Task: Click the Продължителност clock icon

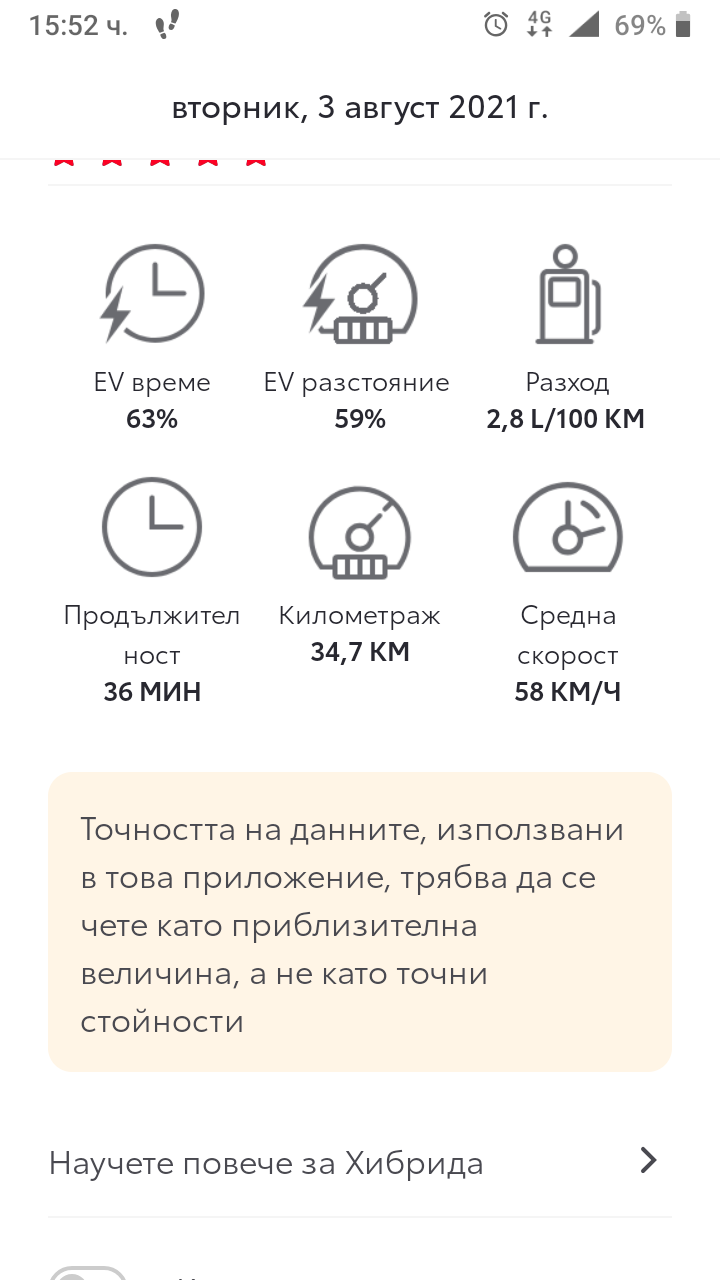Action: 152,527
